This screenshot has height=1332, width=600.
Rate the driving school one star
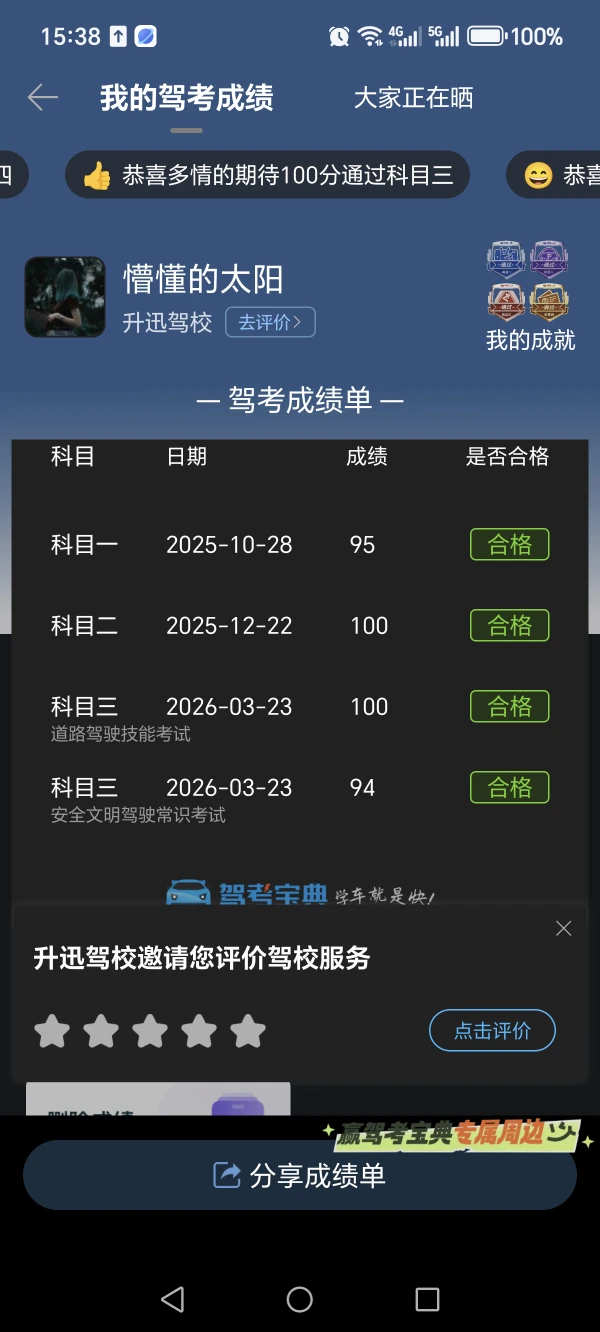tap(52, 1031)
